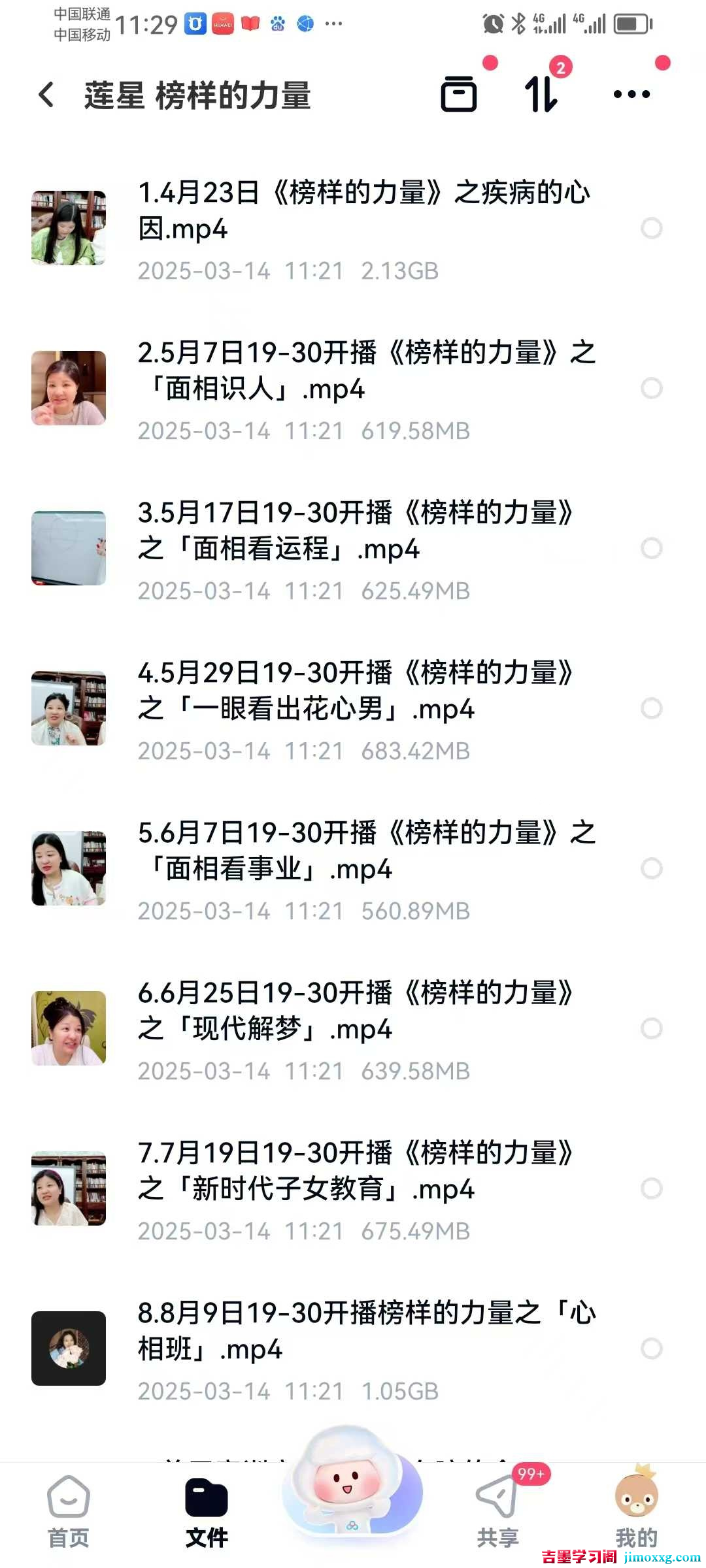Screen dimensions: 706x1568
Task: Open the three-dot overflow menu
Action: tap(631, 95)
